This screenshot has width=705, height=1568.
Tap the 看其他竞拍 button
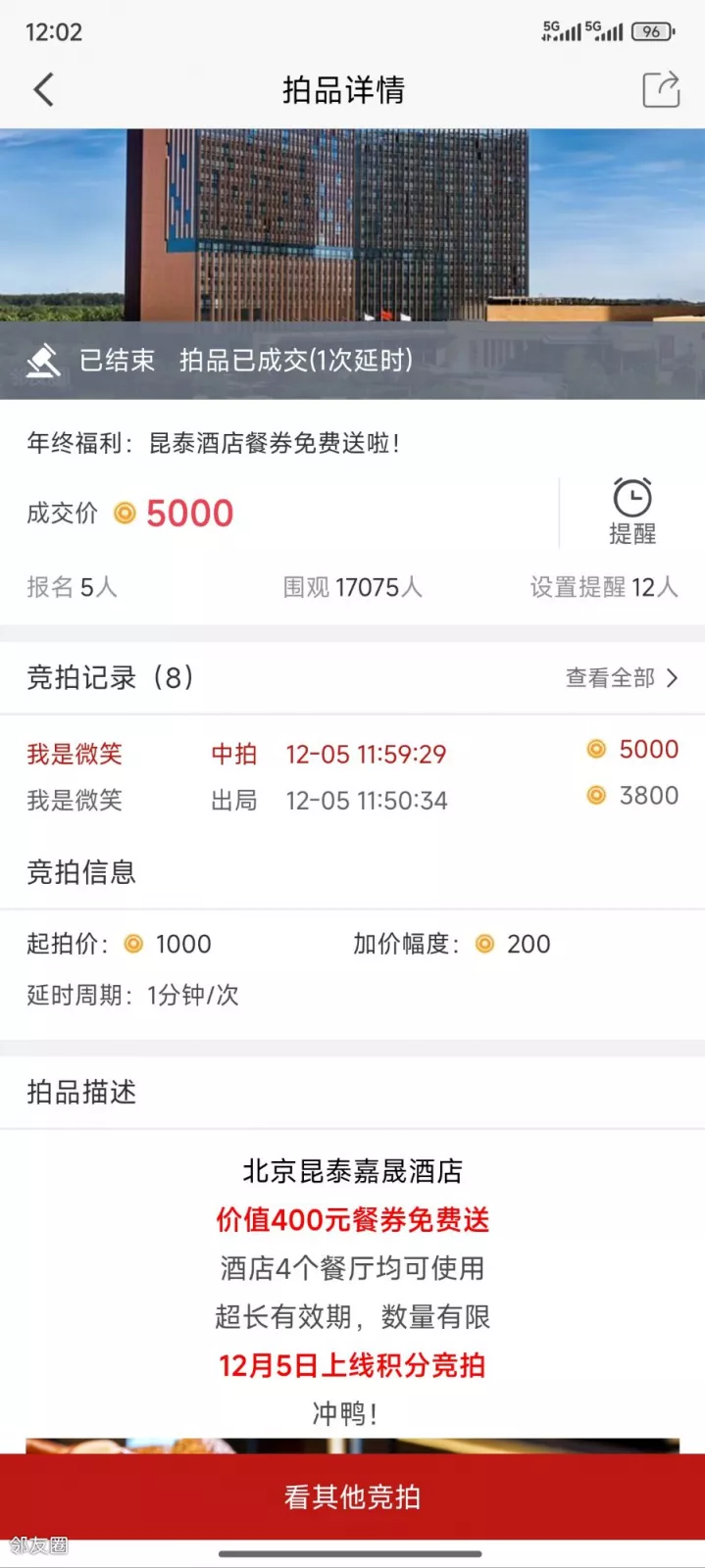[x=352, y=1496]
